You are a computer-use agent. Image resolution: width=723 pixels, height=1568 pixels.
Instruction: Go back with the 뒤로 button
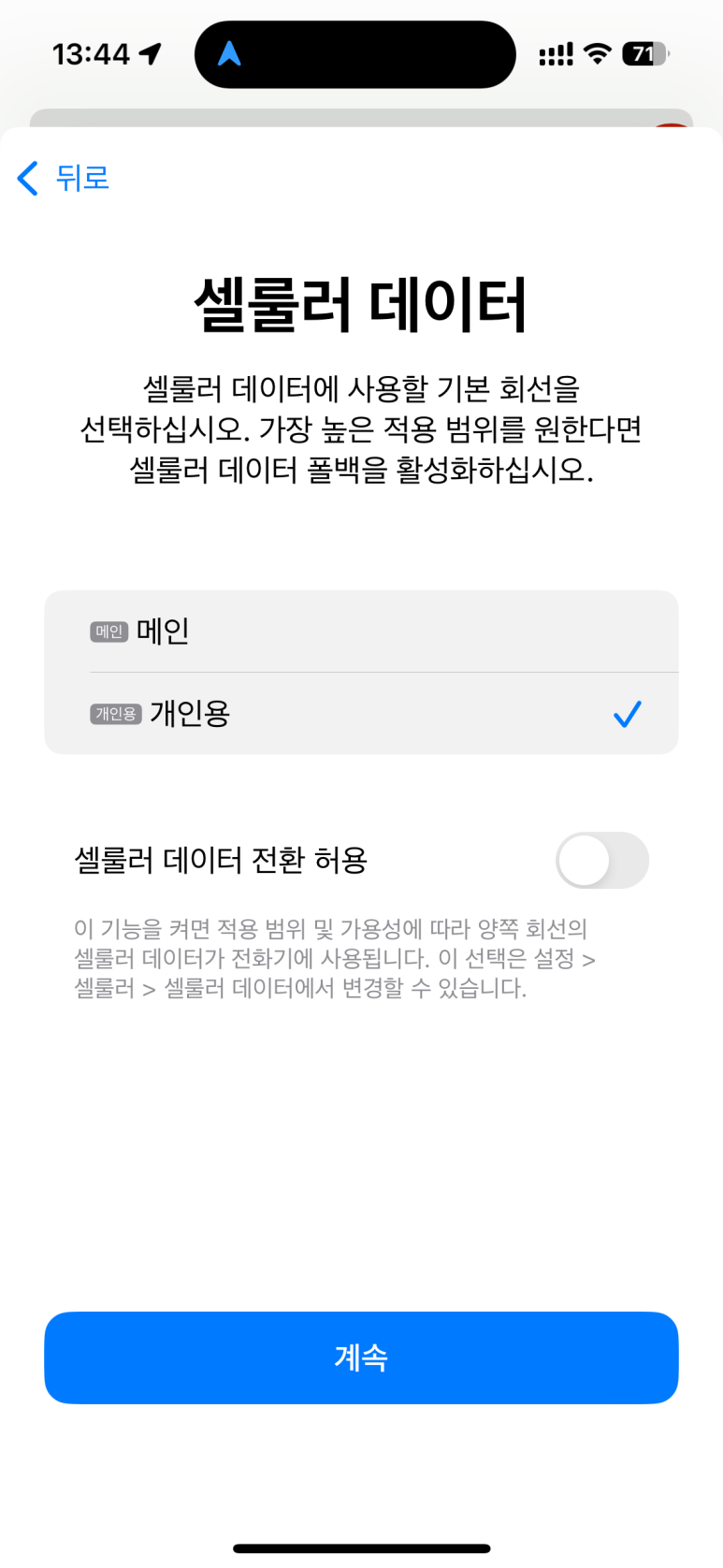[x=64, y=177]
